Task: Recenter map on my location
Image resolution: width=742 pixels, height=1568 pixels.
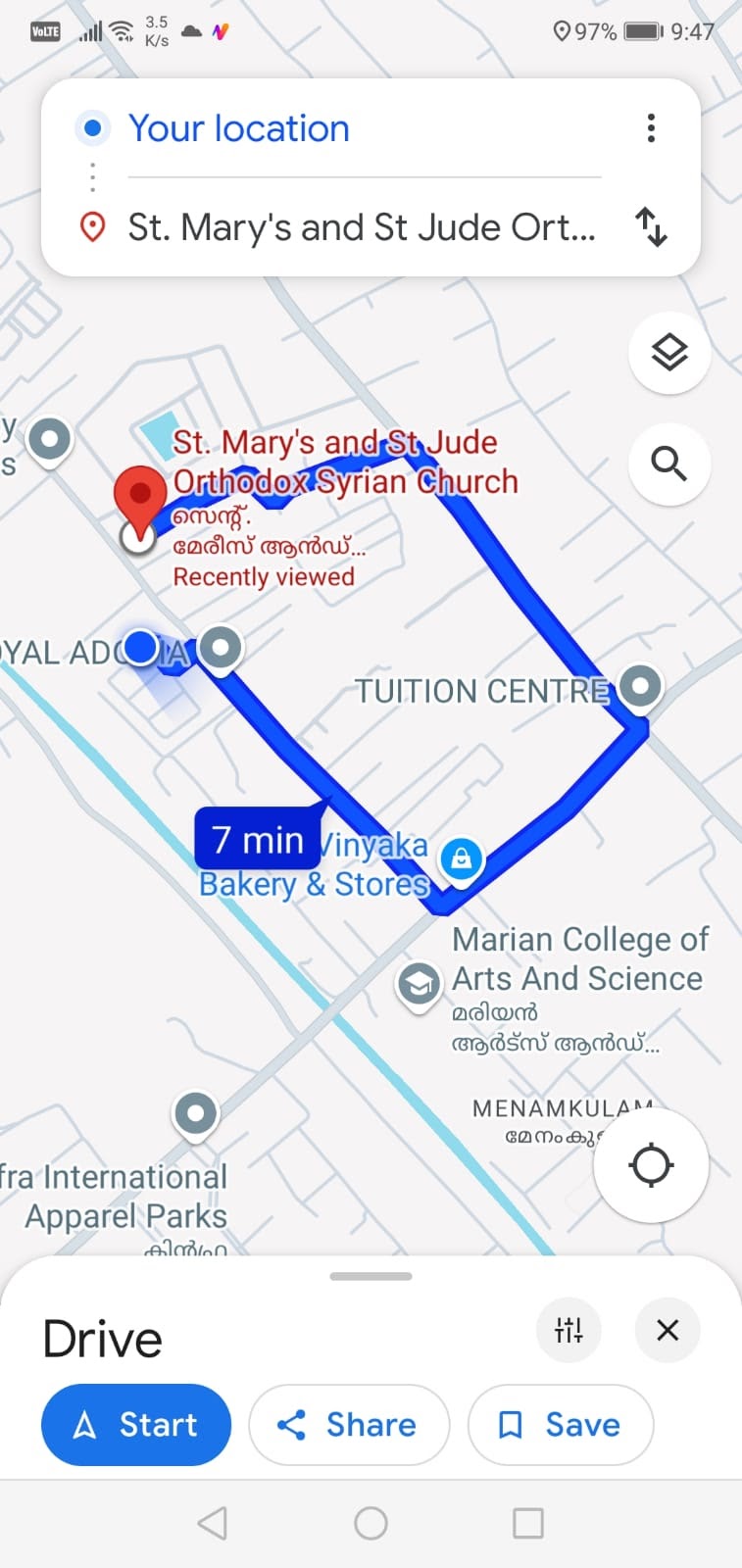Action: pos(651,1165)
